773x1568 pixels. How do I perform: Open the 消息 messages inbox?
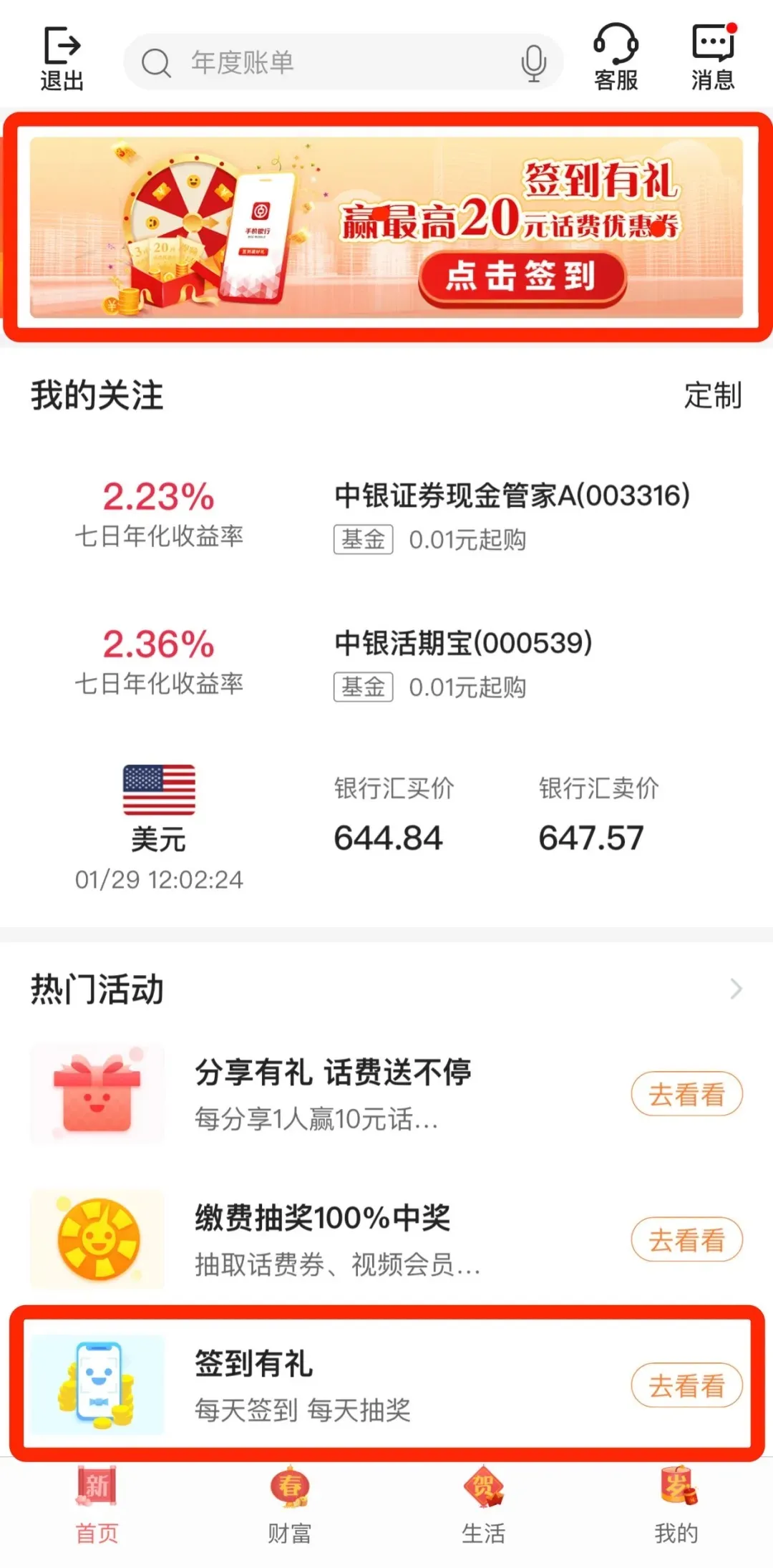click(x=713, y=58)
